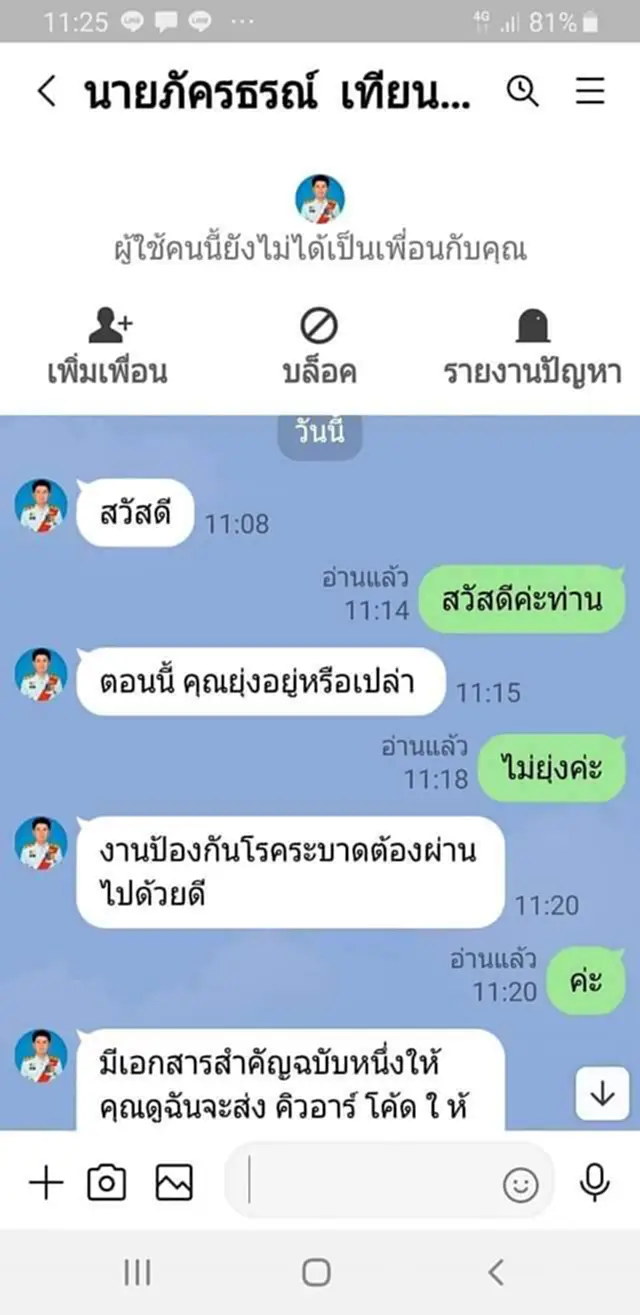
Task: Focus the message input field
Action: click(370, 1184)
